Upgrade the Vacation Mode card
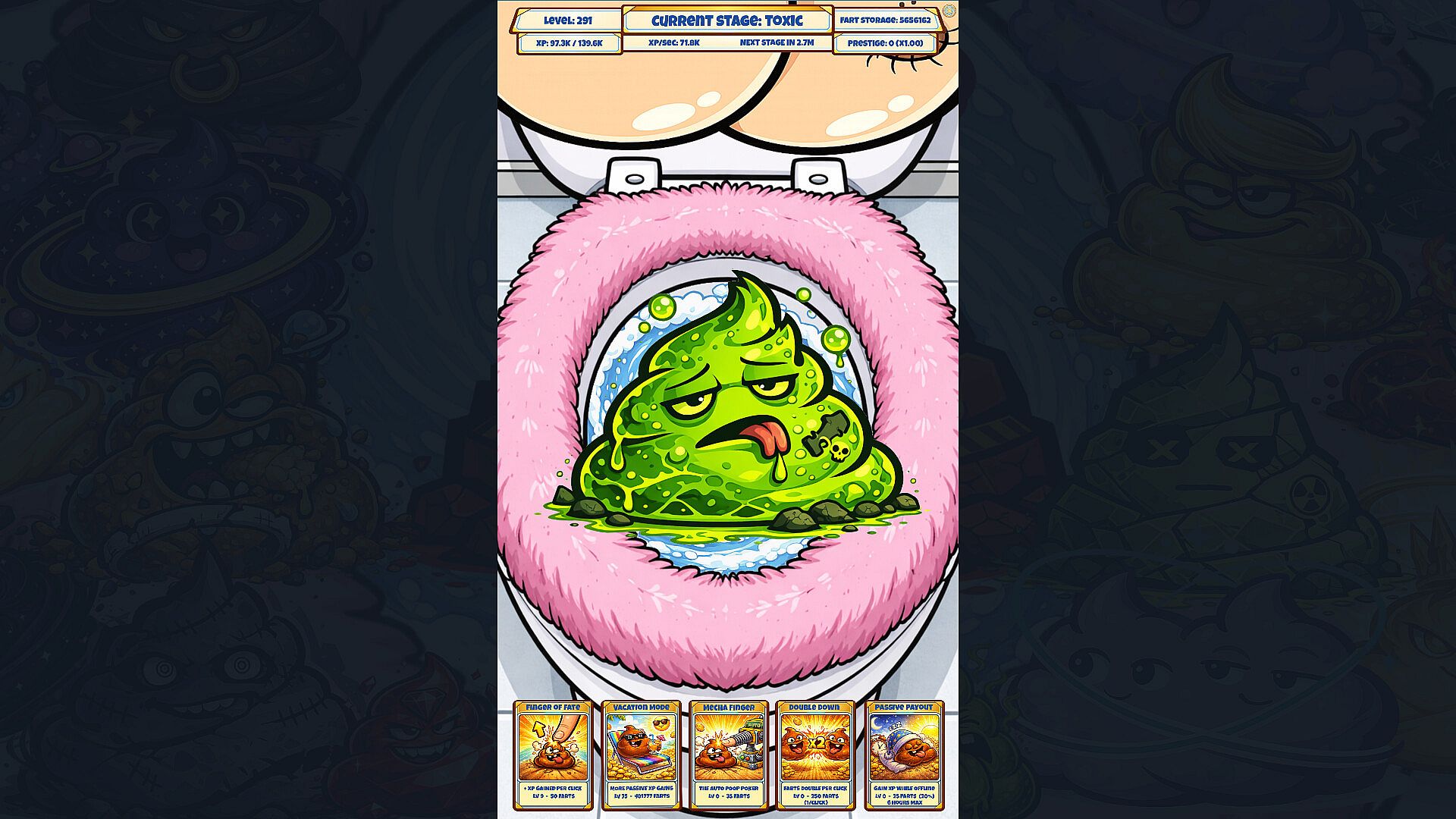The image size is (1456, 819). pos(641,755)
